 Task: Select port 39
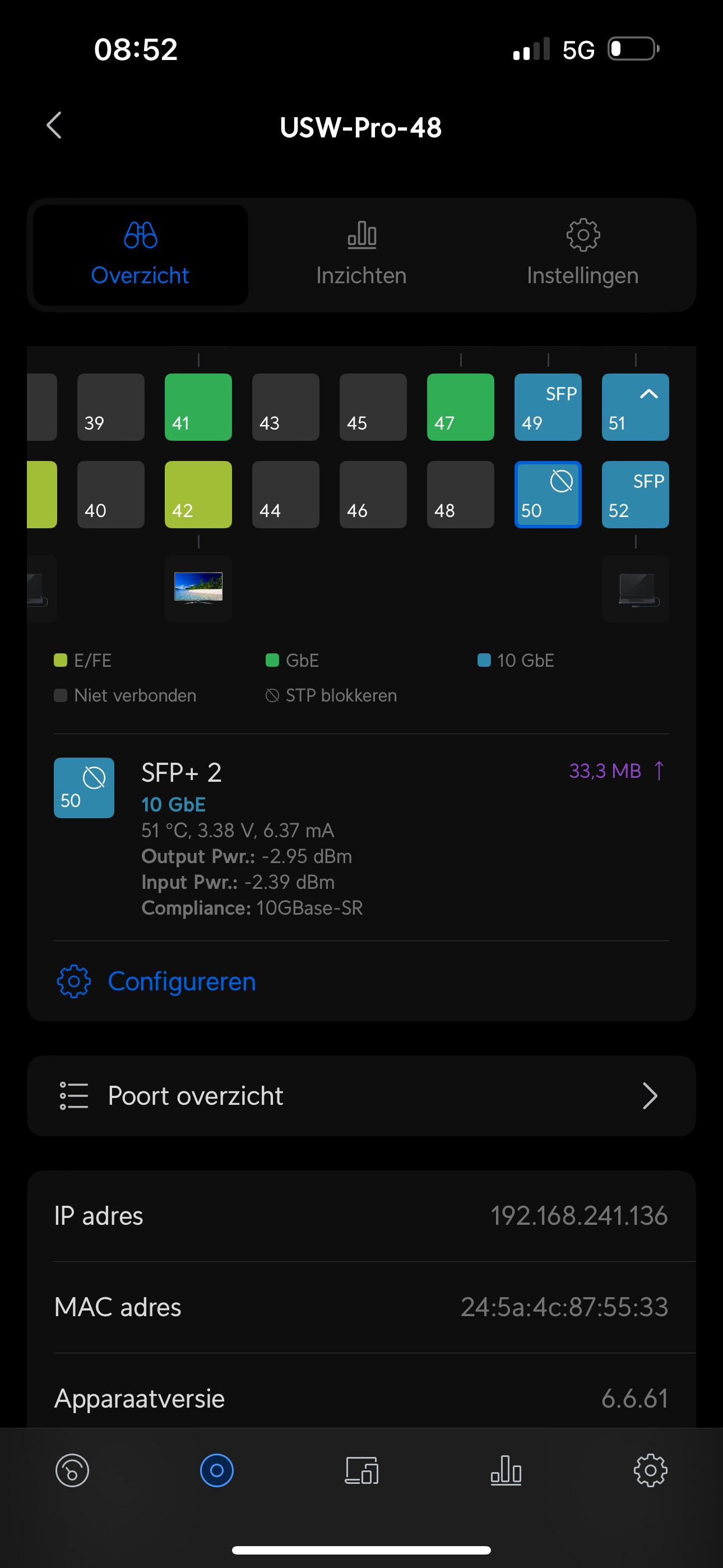[x=111, y=407]
